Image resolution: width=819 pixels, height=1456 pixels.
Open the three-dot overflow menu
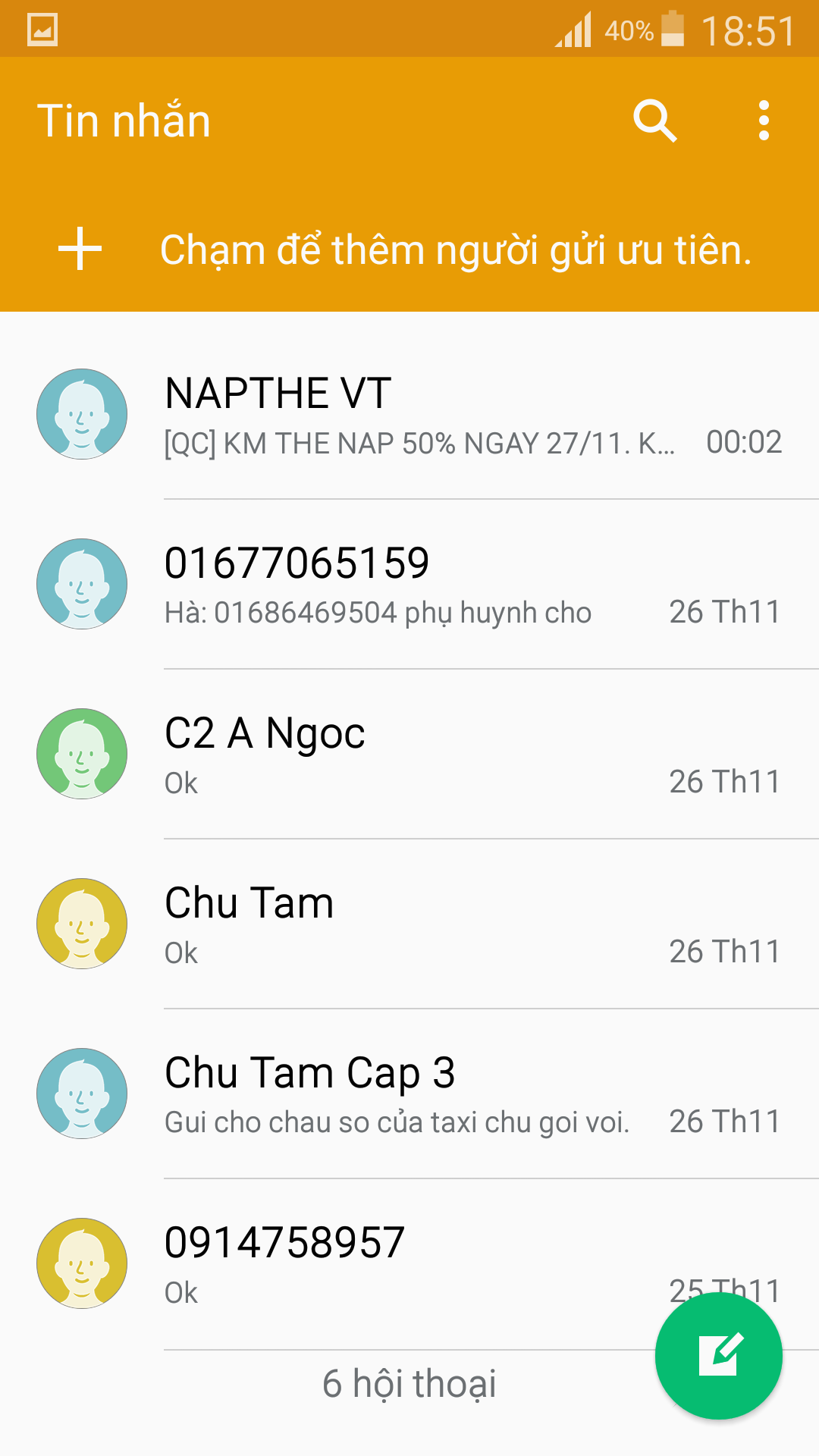pyautogui.click(x=764, y=121)
